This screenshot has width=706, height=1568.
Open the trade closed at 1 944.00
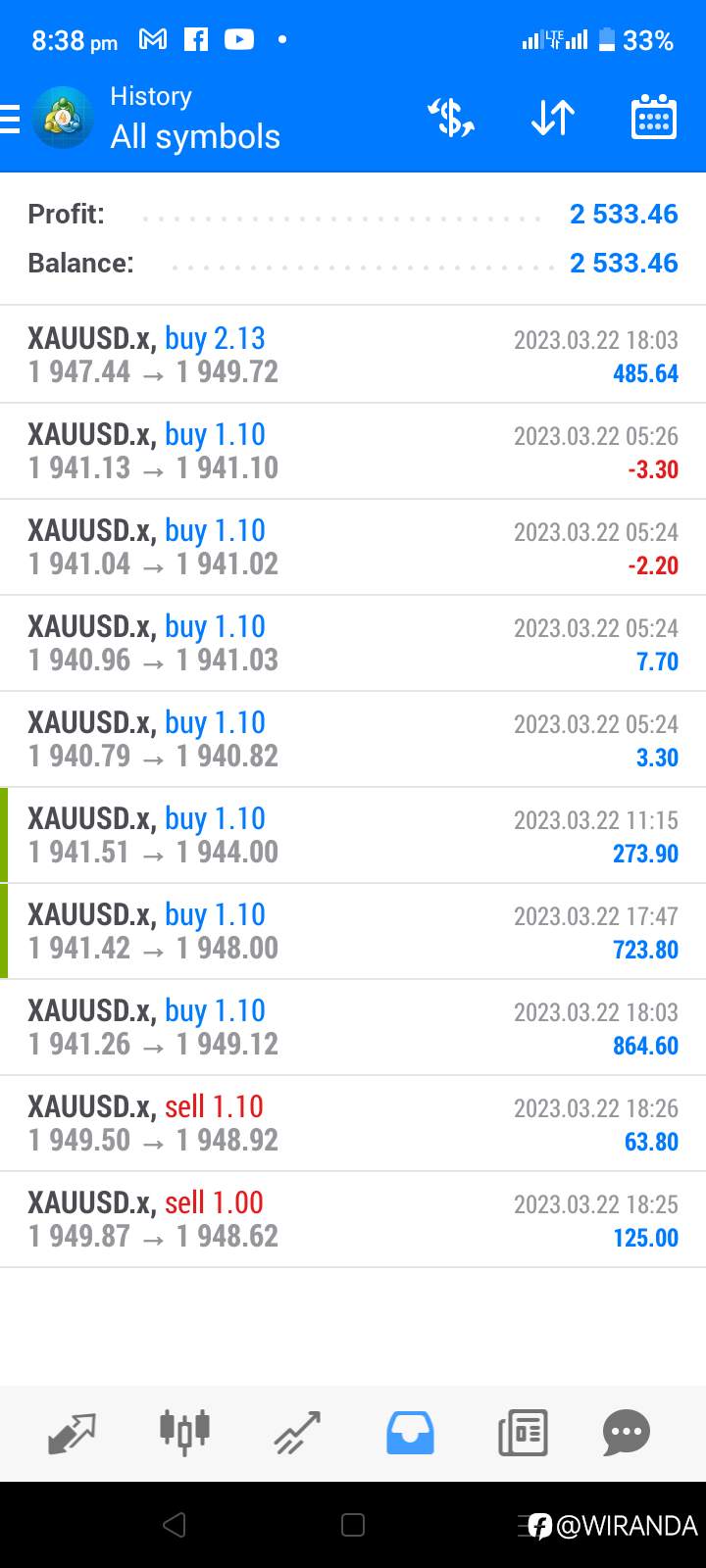[x=353, y=835]
